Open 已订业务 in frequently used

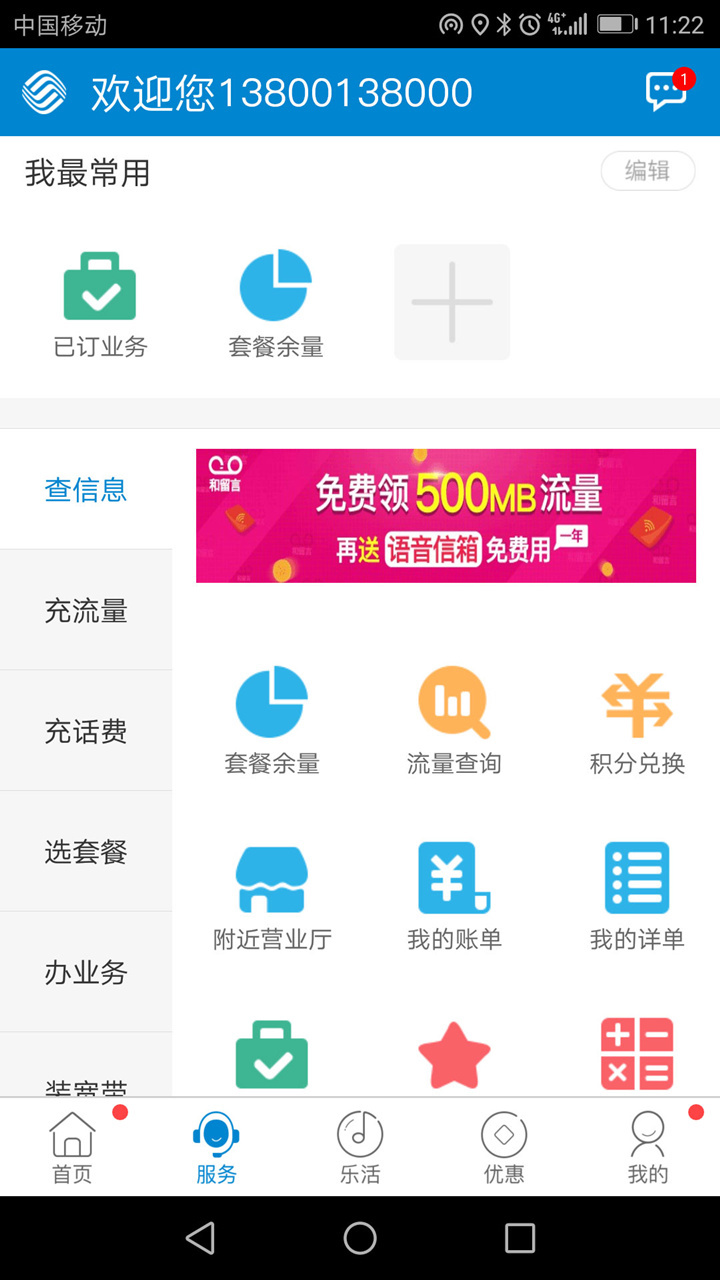pos(100,305)
